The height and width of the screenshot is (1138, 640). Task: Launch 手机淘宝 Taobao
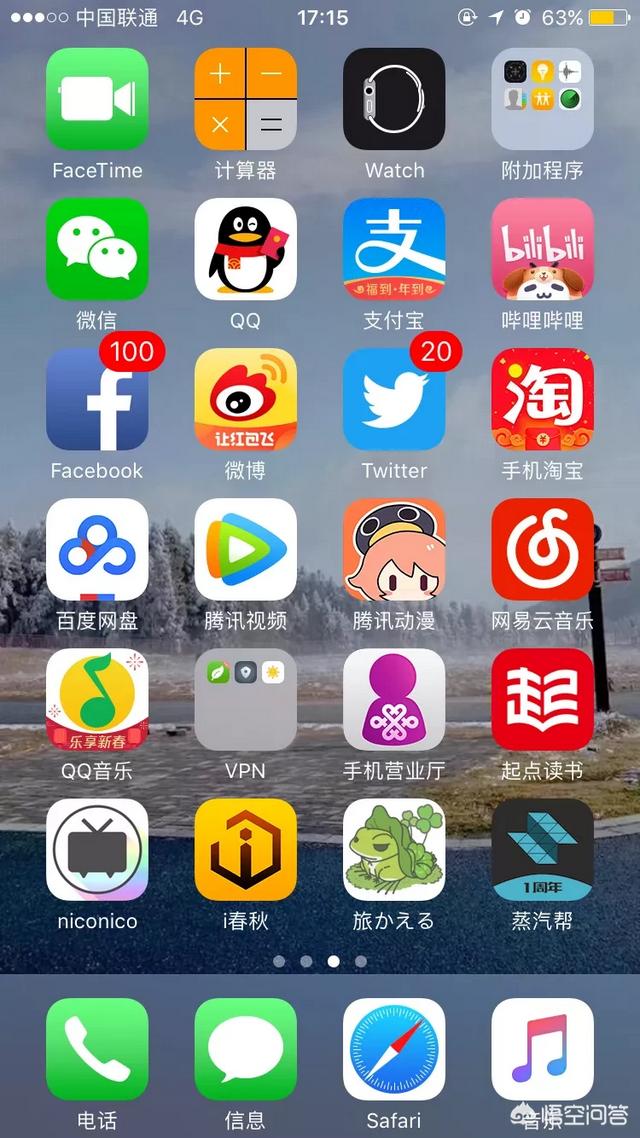[542, 399]
